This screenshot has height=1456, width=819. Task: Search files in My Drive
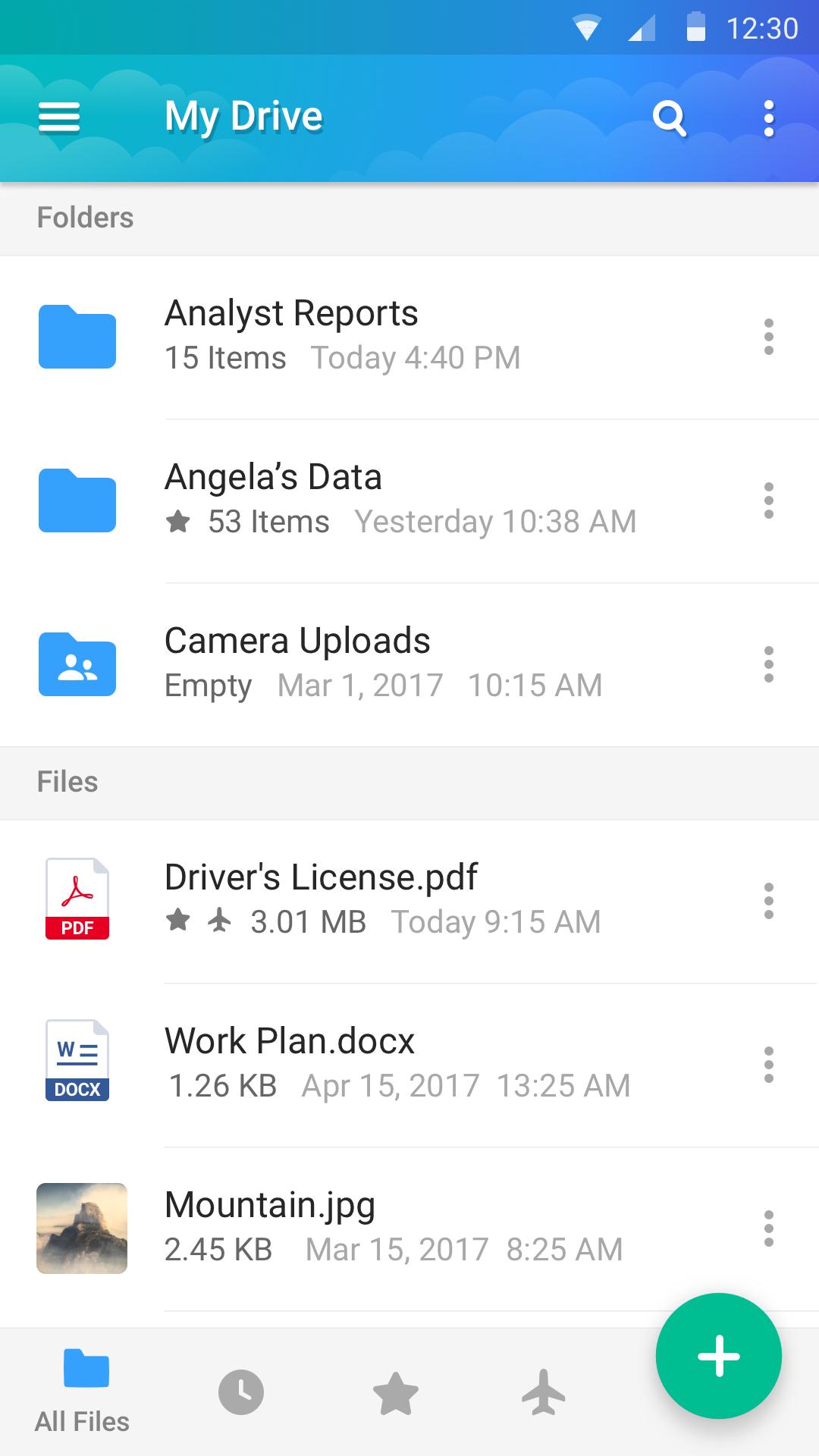click(x=670, y=118)
